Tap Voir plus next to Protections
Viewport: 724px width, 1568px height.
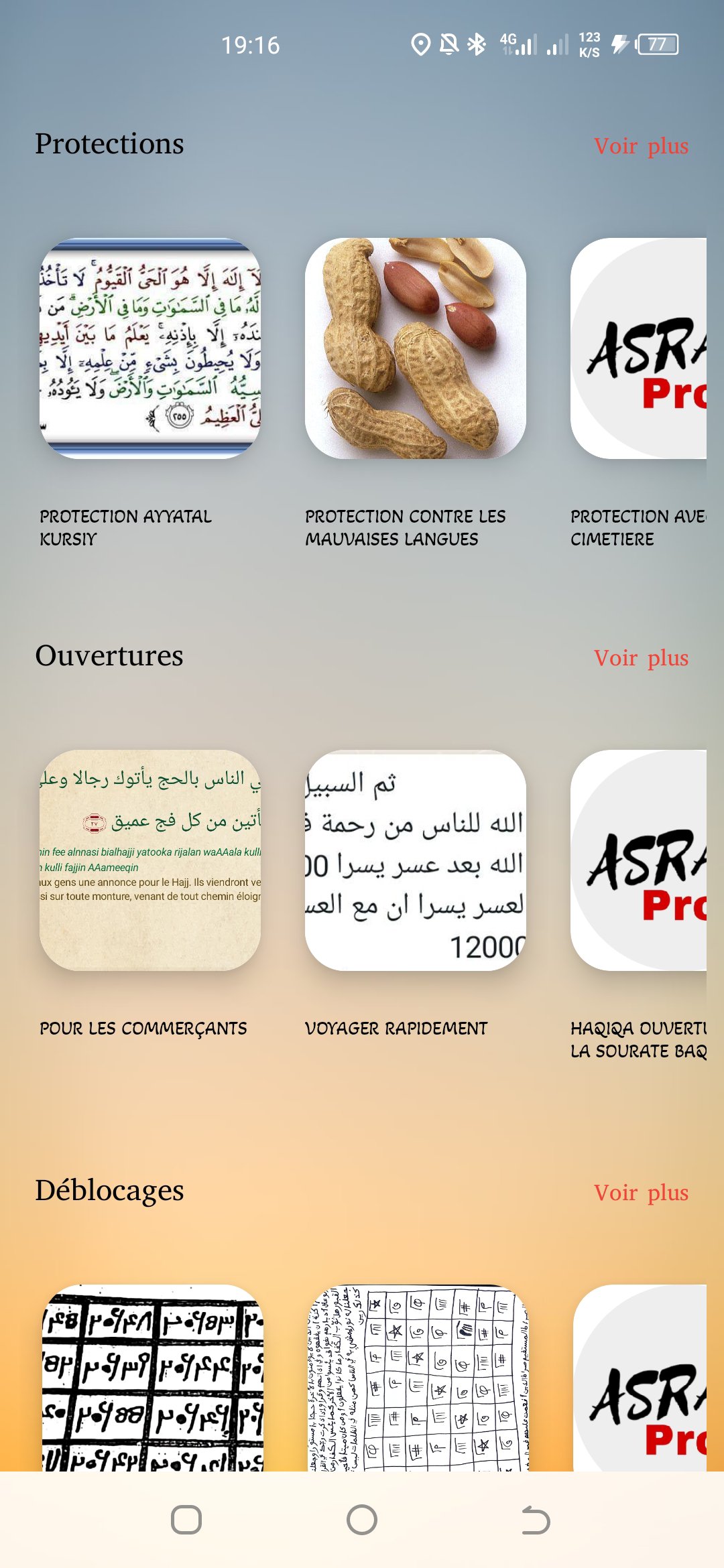(x=641, y=146)
